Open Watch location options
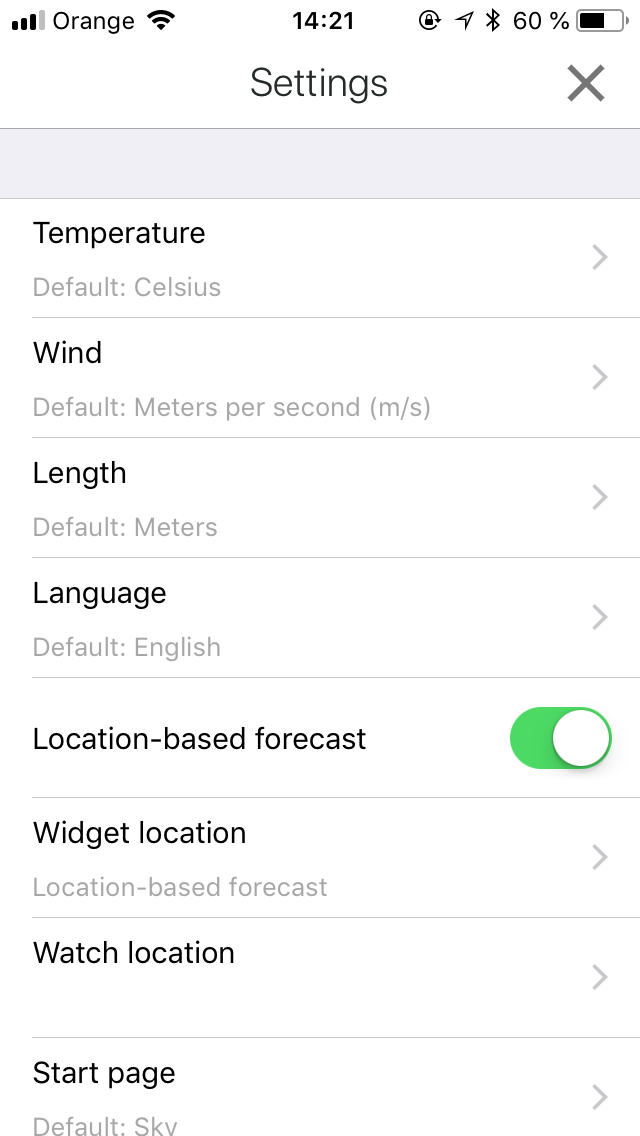This screenshot has width=640, height=1136. 320,977
